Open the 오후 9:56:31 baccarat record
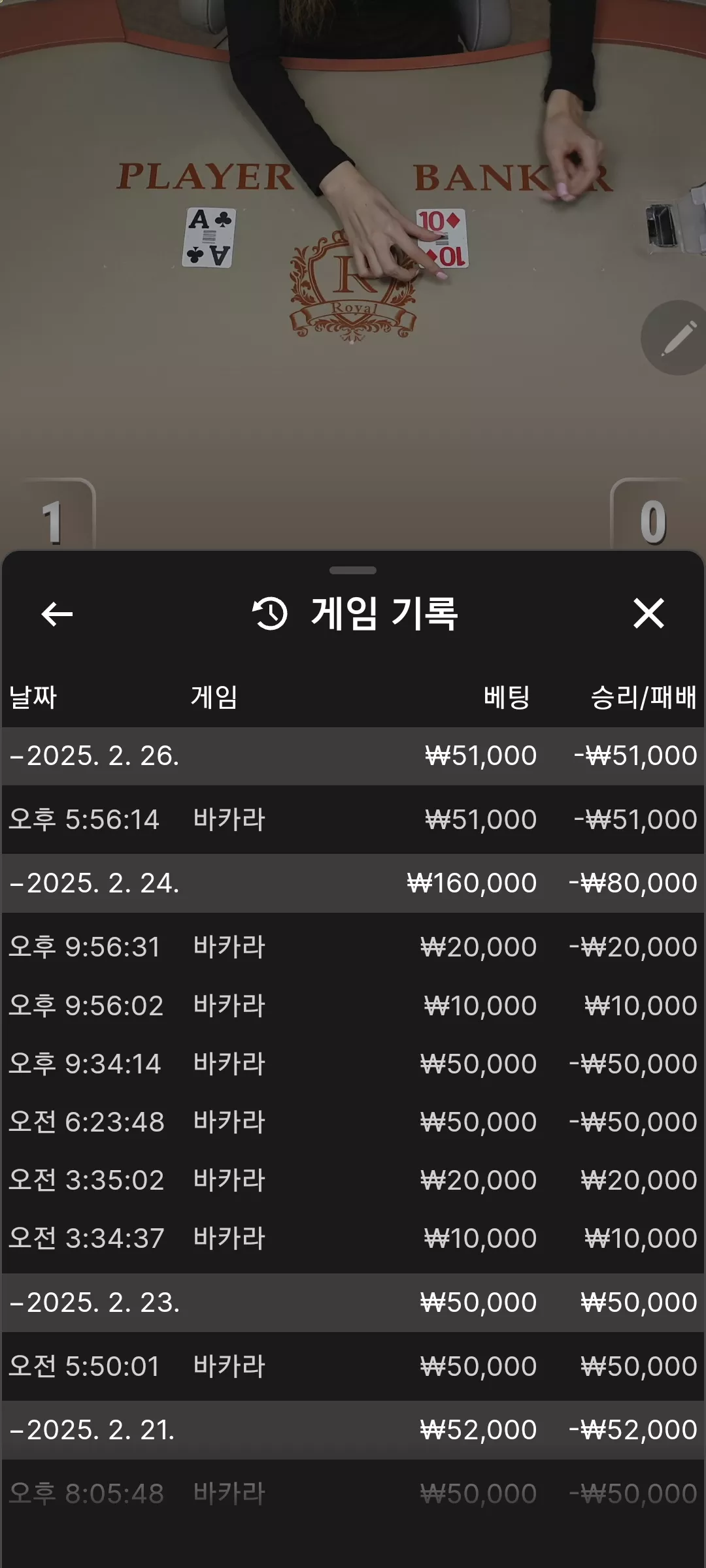 353,947
